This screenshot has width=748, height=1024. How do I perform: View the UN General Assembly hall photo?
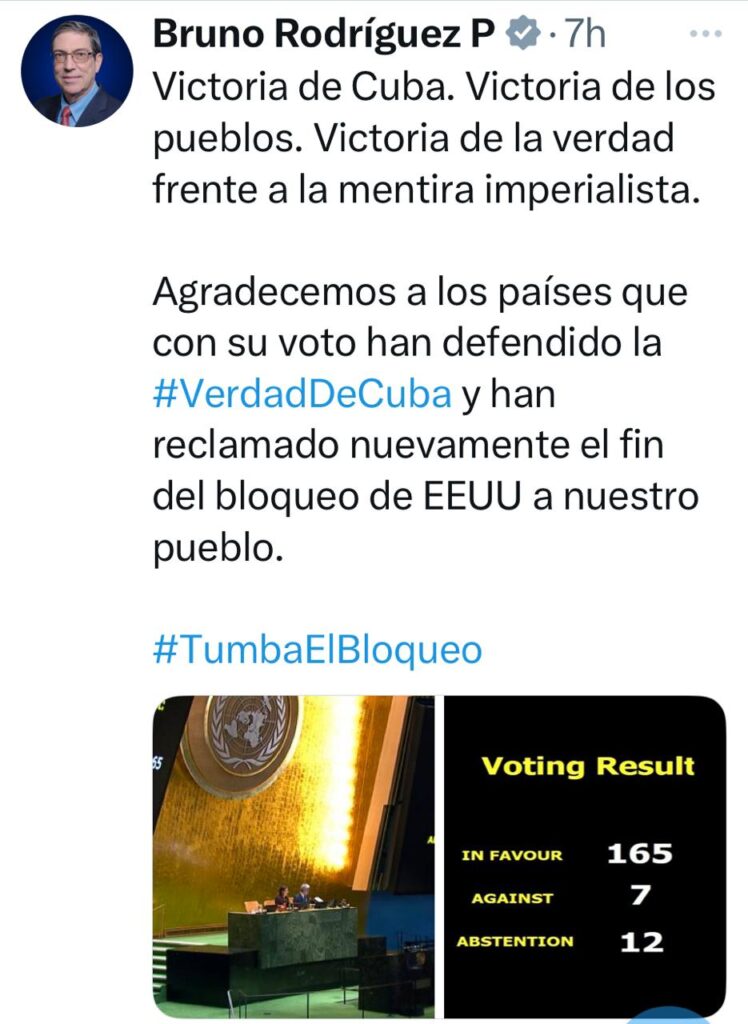(293, 855)
